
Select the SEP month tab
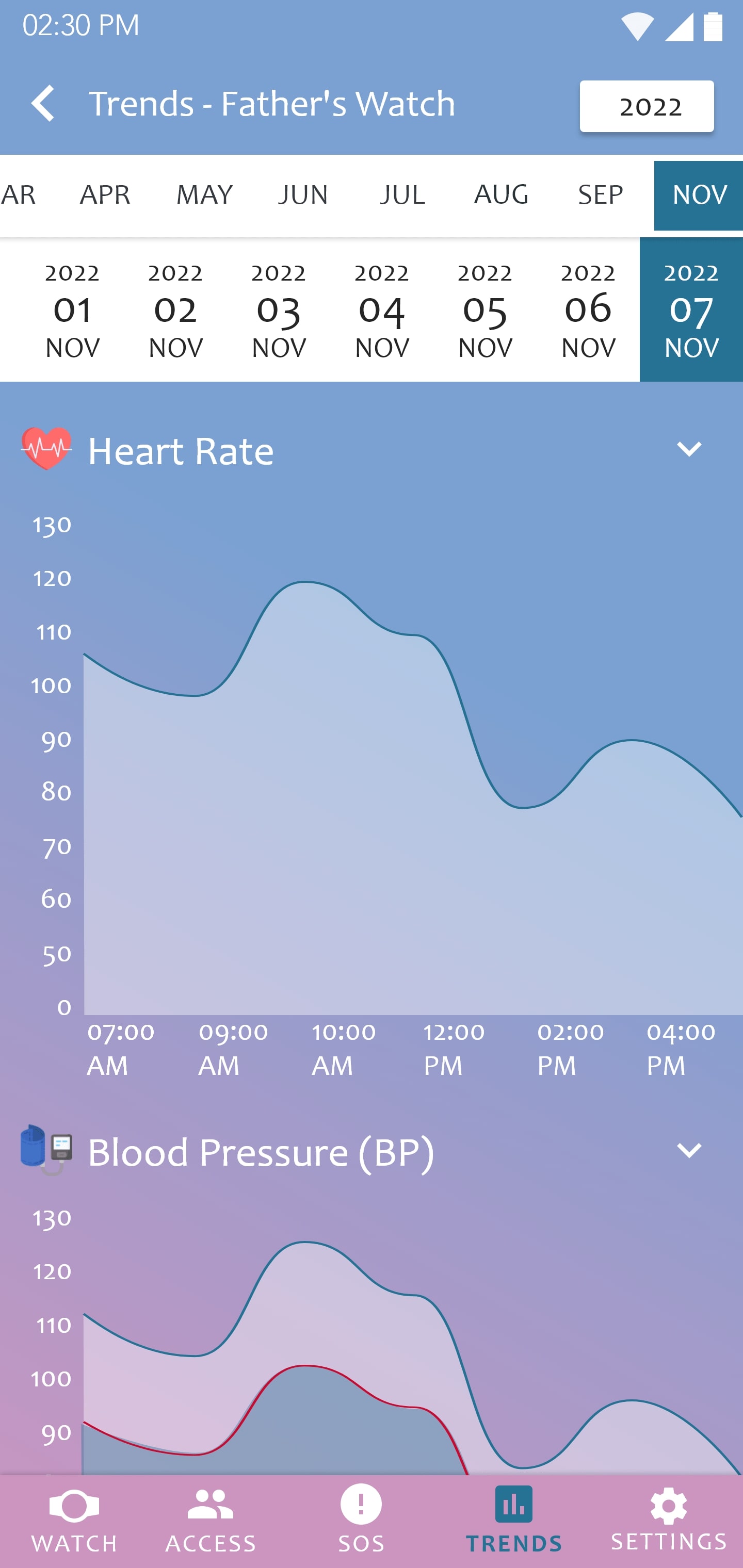[x=600, y=195]
